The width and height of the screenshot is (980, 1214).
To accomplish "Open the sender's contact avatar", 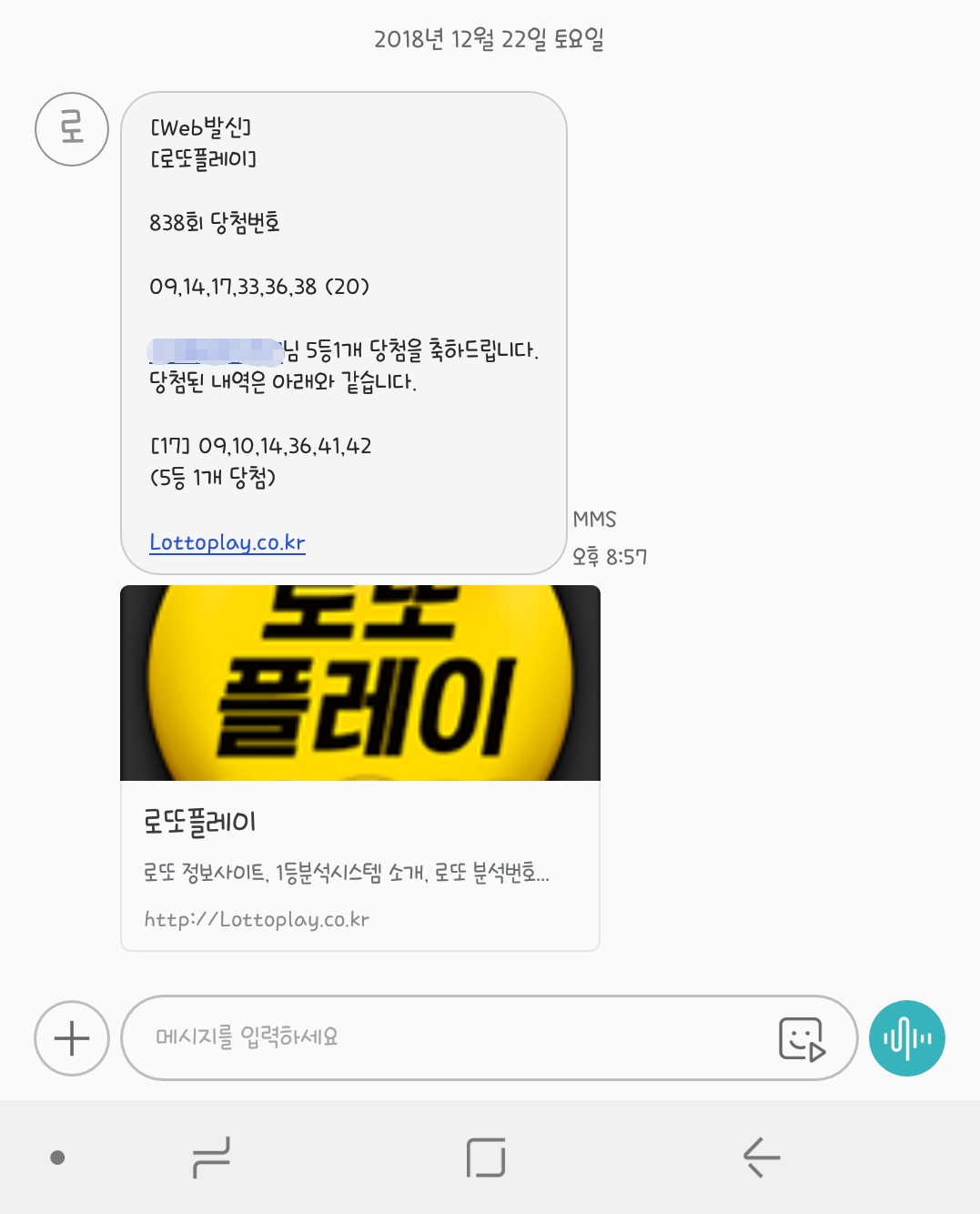I will (72, 129).
